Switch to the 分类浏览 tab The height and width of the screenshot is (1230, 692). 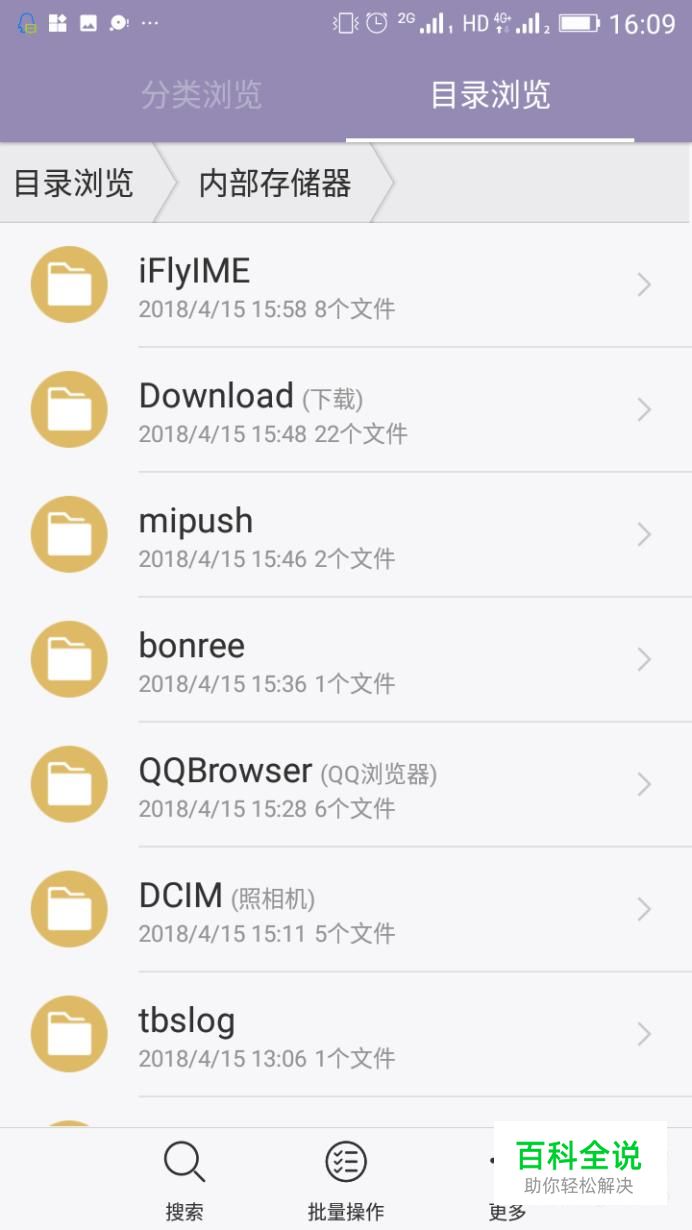[201, 95]
